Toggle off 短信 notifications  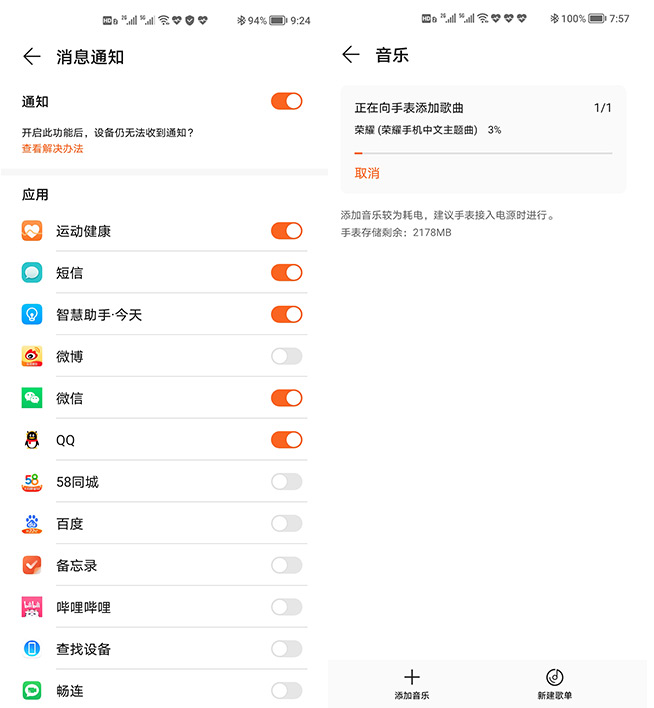tap(286, 272)
